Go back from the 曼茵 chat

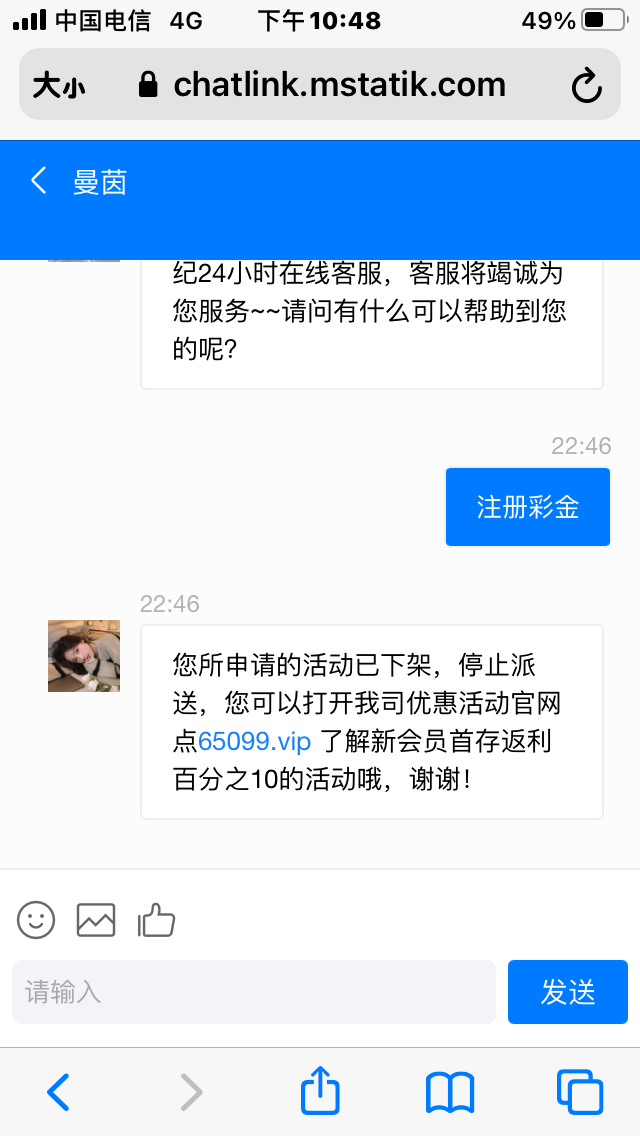pos(39,181)
